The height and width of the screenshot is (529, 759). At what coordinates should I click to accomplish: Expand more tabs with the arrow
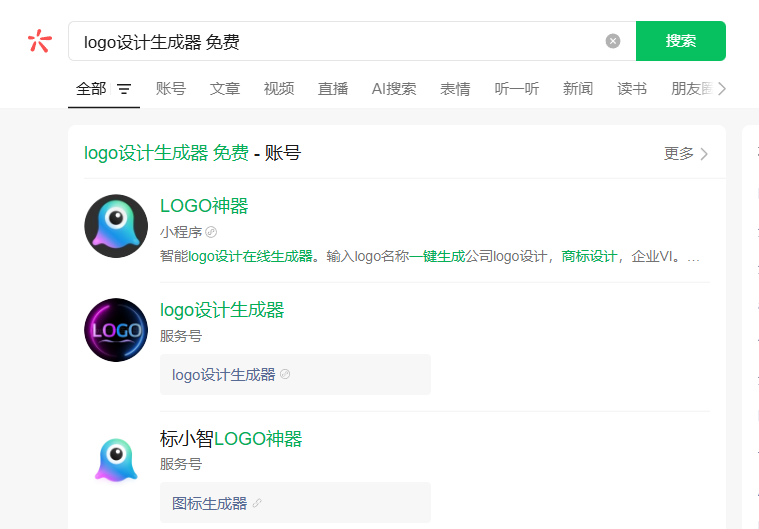(x=722, y=88)
